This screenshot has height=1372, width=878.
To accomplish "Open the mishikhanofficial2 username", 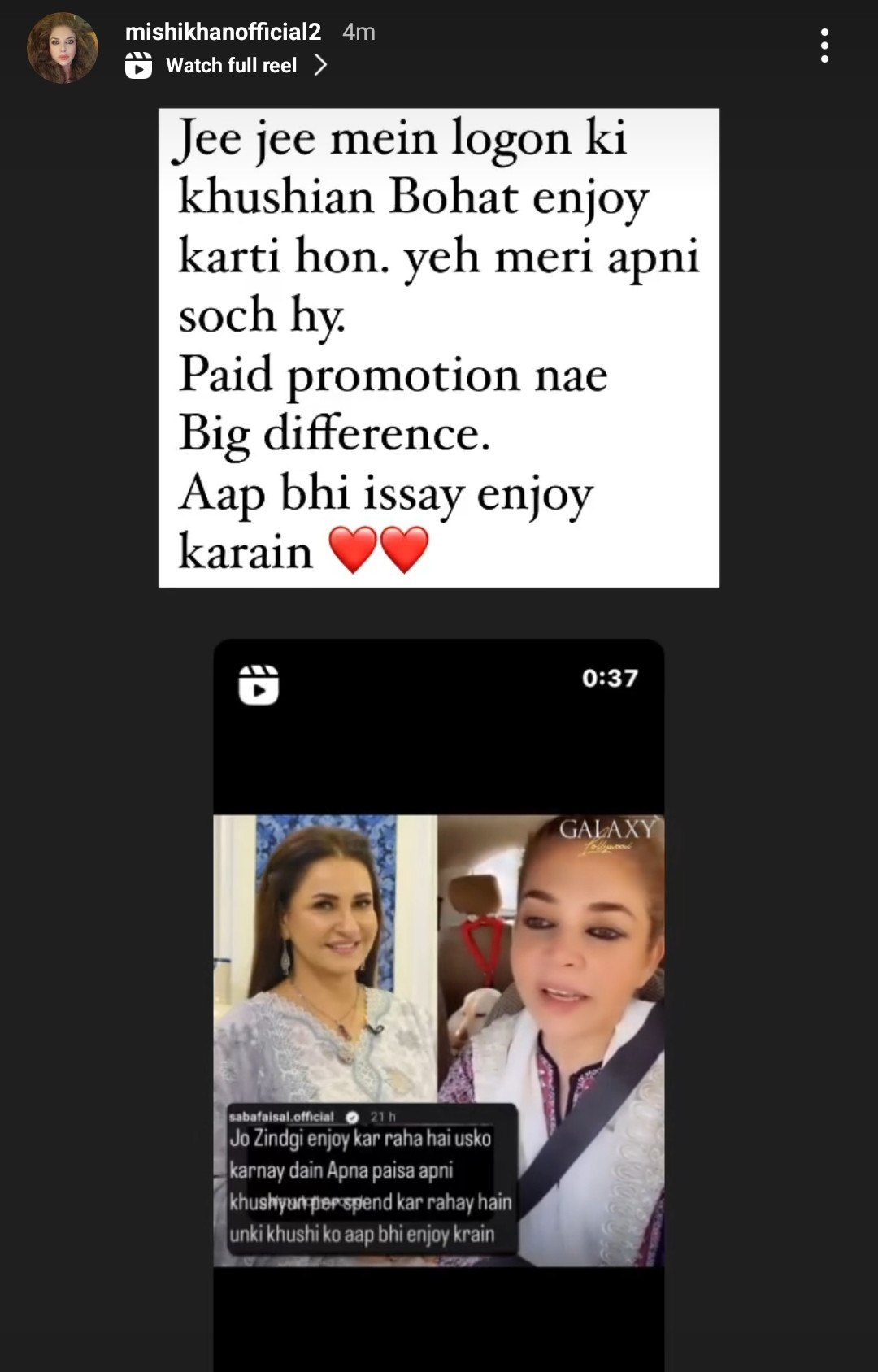I will click(x=223, y=32).
